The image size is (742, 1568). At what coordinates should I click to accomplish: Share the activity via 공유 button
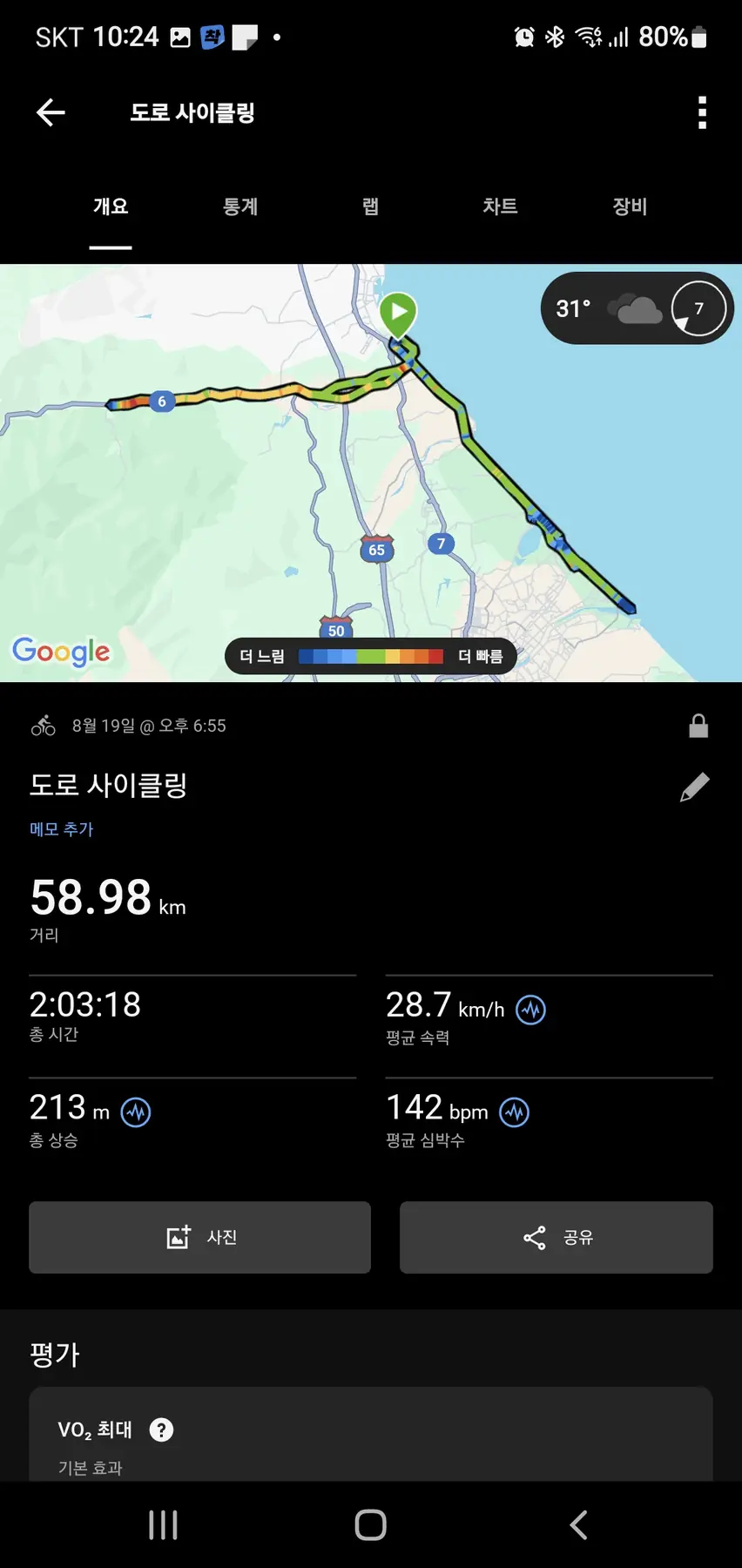[556, 1237]
